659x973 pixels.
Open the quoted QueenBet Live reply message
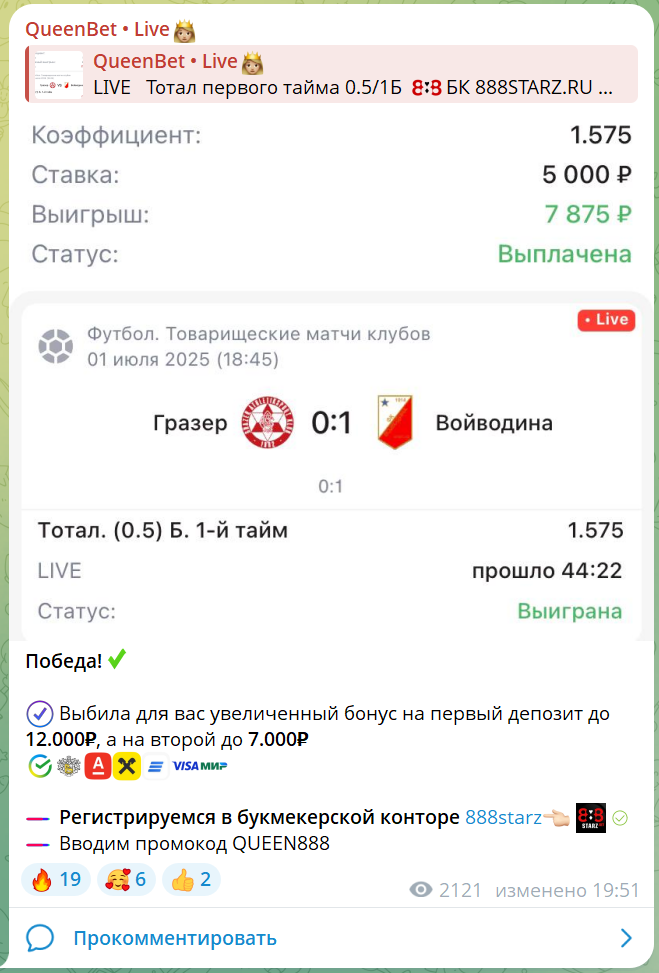(x=330, y=75)
